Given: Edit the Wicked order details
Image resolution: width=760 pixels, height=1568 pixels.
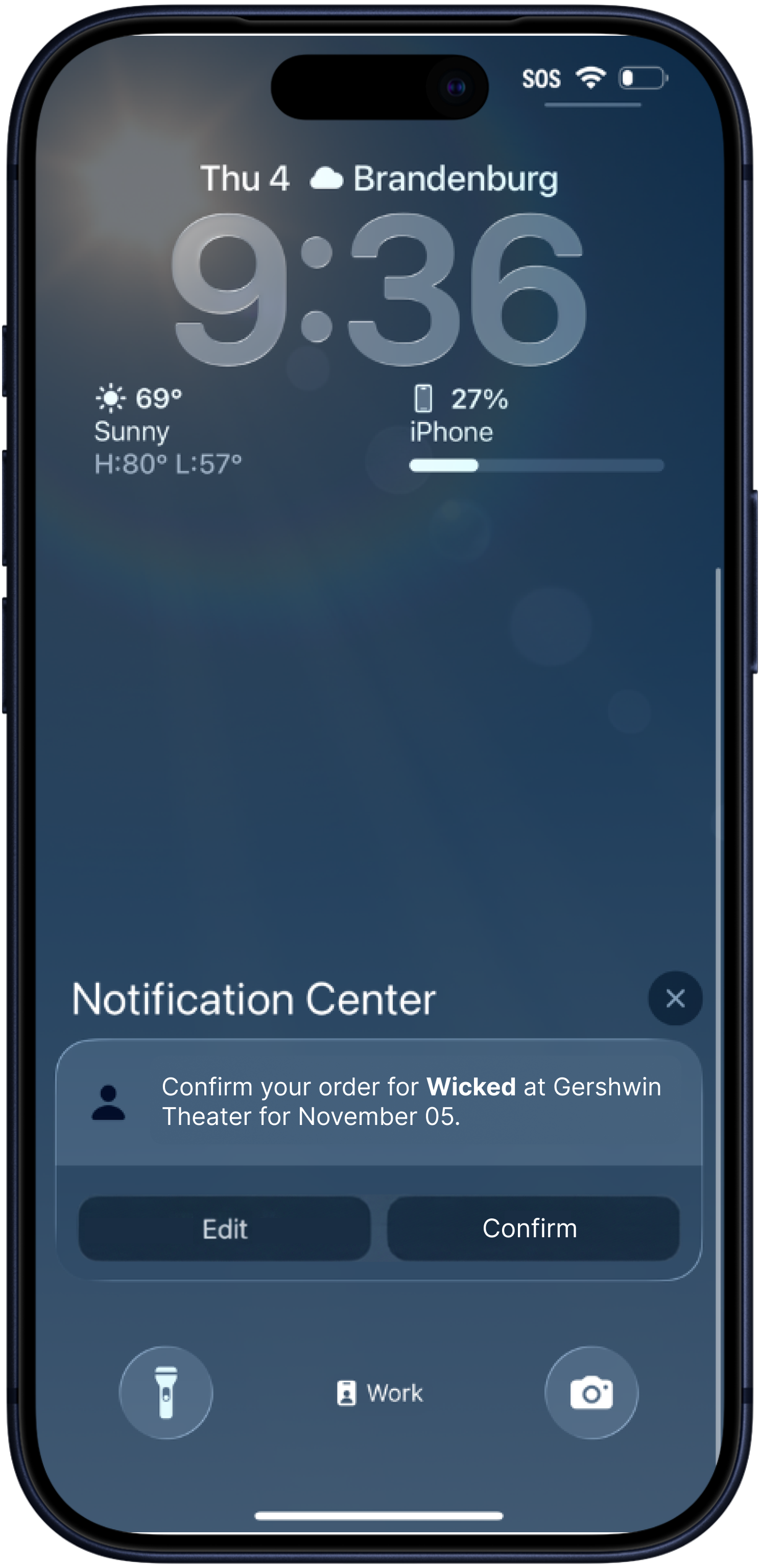Looking at the screenshot, I should click(224, 1229).
